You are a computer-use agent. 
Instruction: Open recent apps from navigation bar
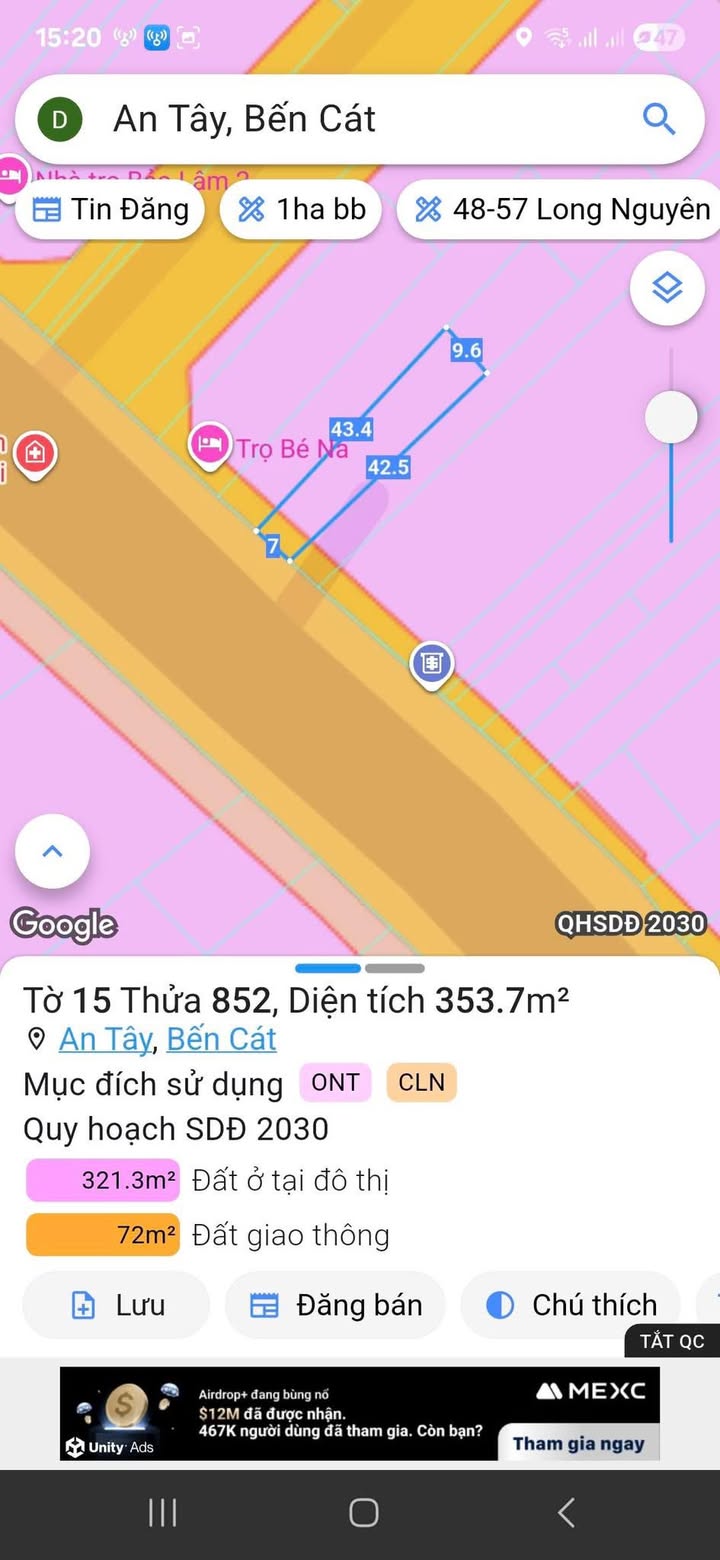click(163, 1513)
